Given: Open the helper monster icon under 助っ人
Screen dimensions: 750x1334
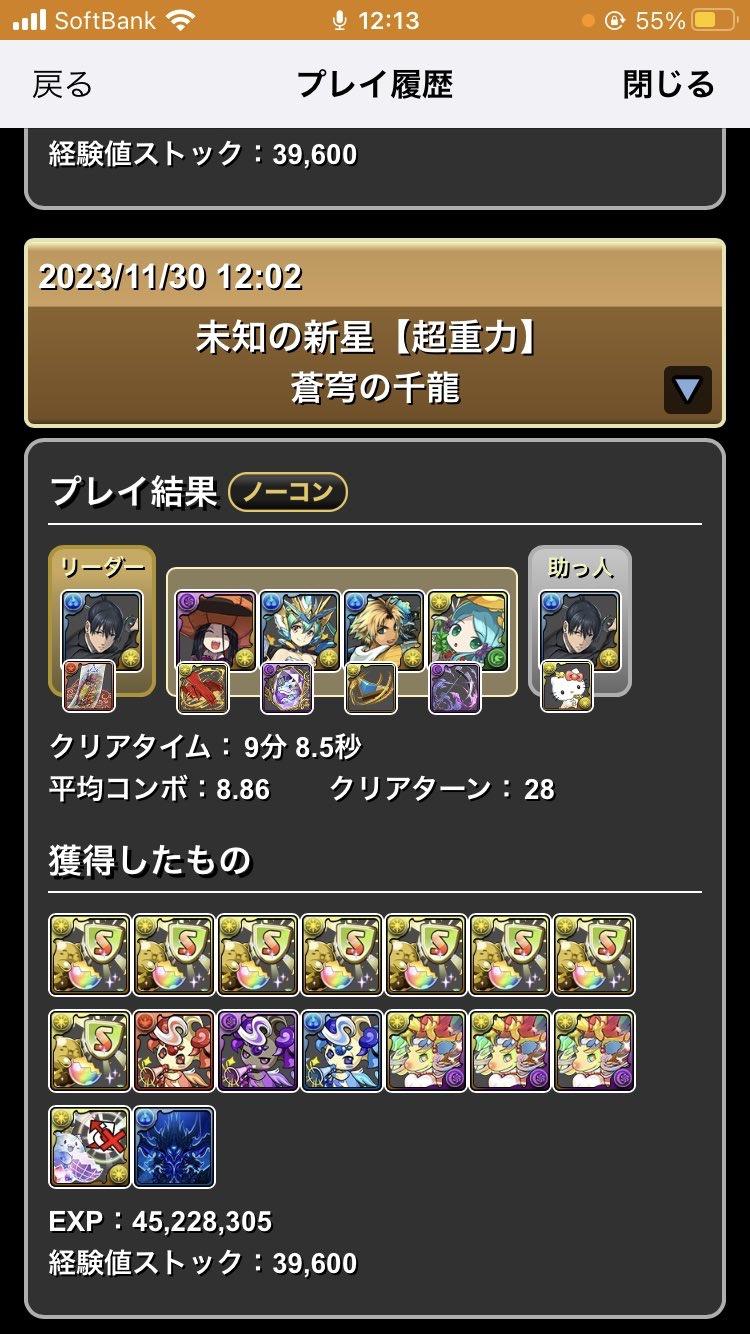Looking at the screenshot, I should (580, 631).
